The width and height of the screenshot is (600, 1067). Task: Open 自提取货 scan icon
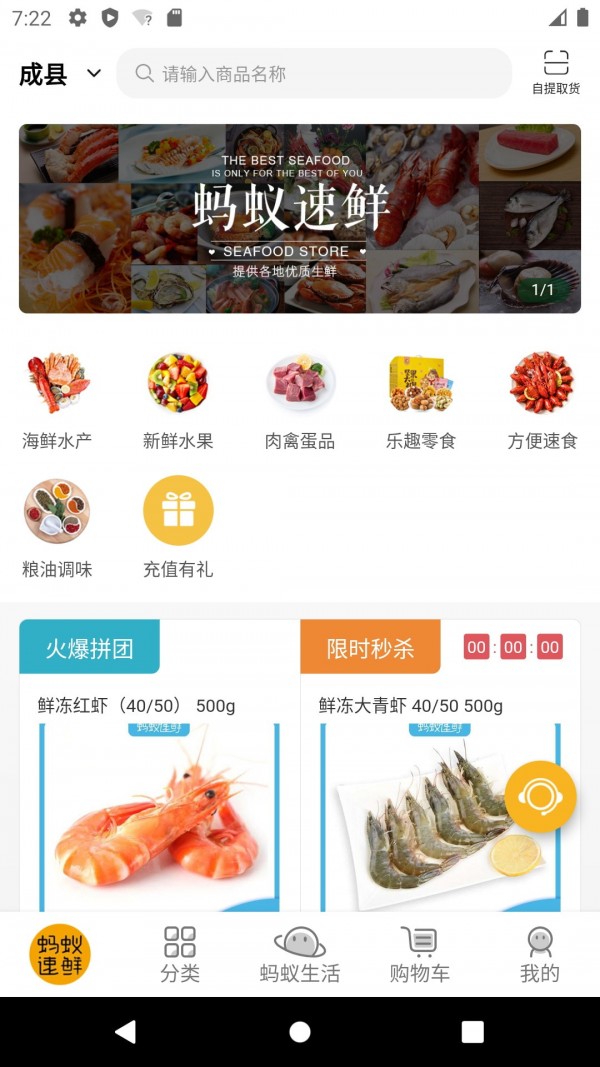(x=556, y=72)
